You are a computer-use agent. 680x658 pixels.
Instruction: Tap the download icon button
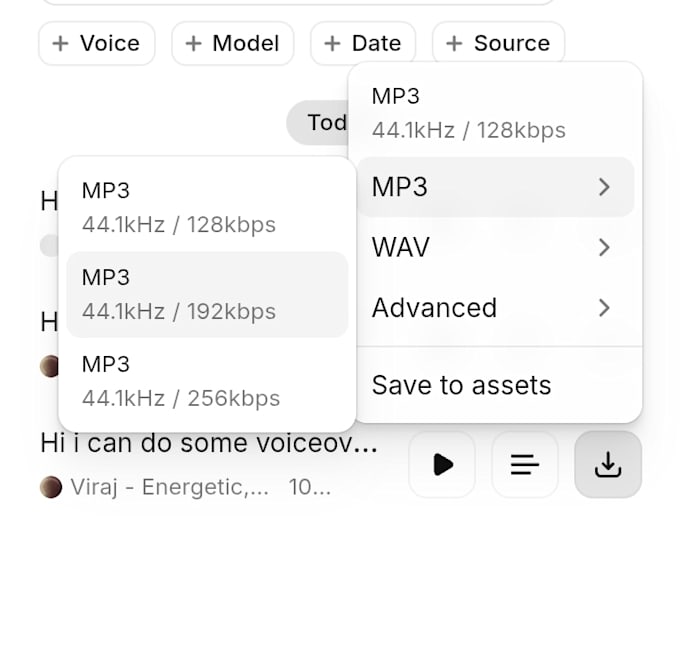click(608, 465)
